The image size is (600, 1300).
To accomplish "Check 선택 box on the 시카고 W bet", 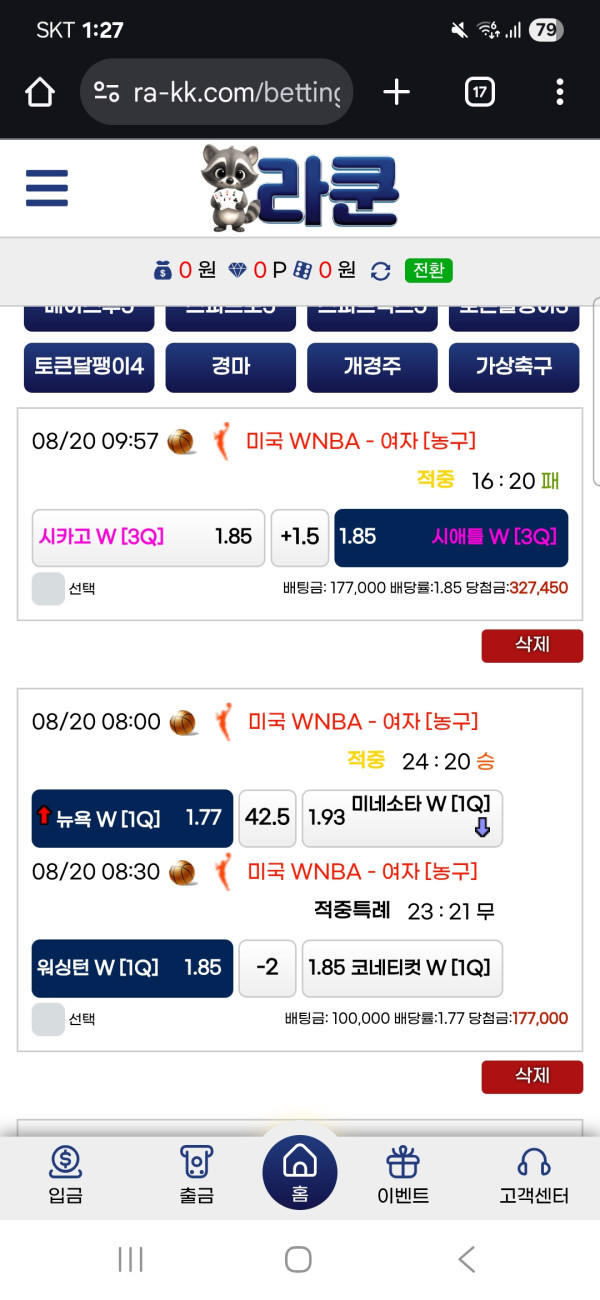I will point(48,589).
